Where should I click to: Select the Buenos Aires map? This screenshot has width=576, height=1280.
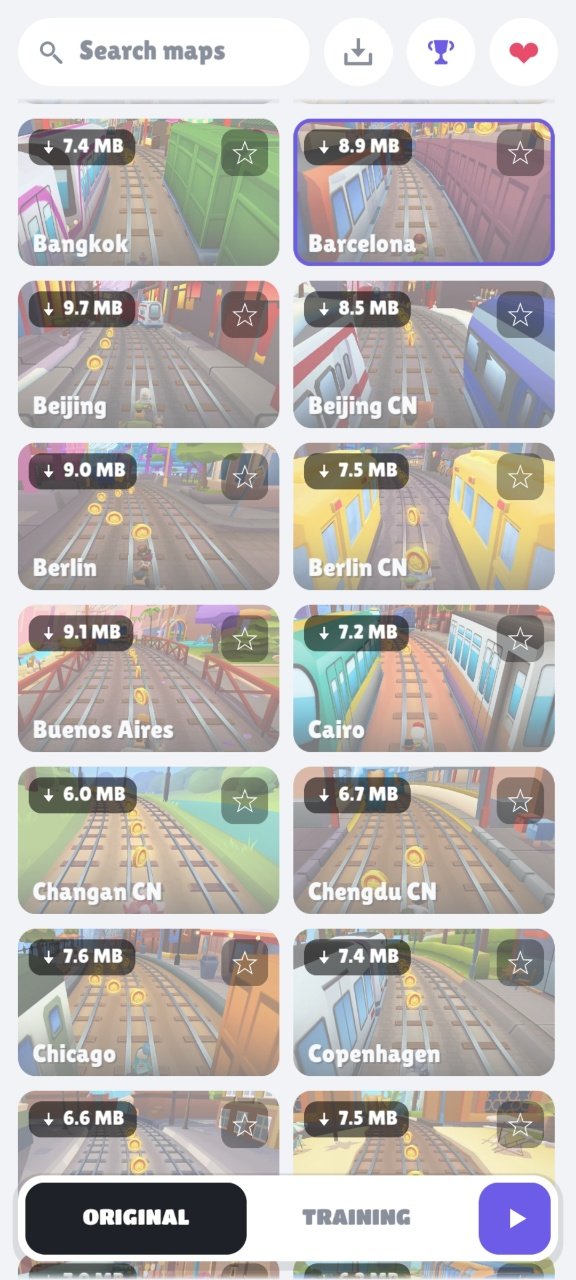point(149,678)
